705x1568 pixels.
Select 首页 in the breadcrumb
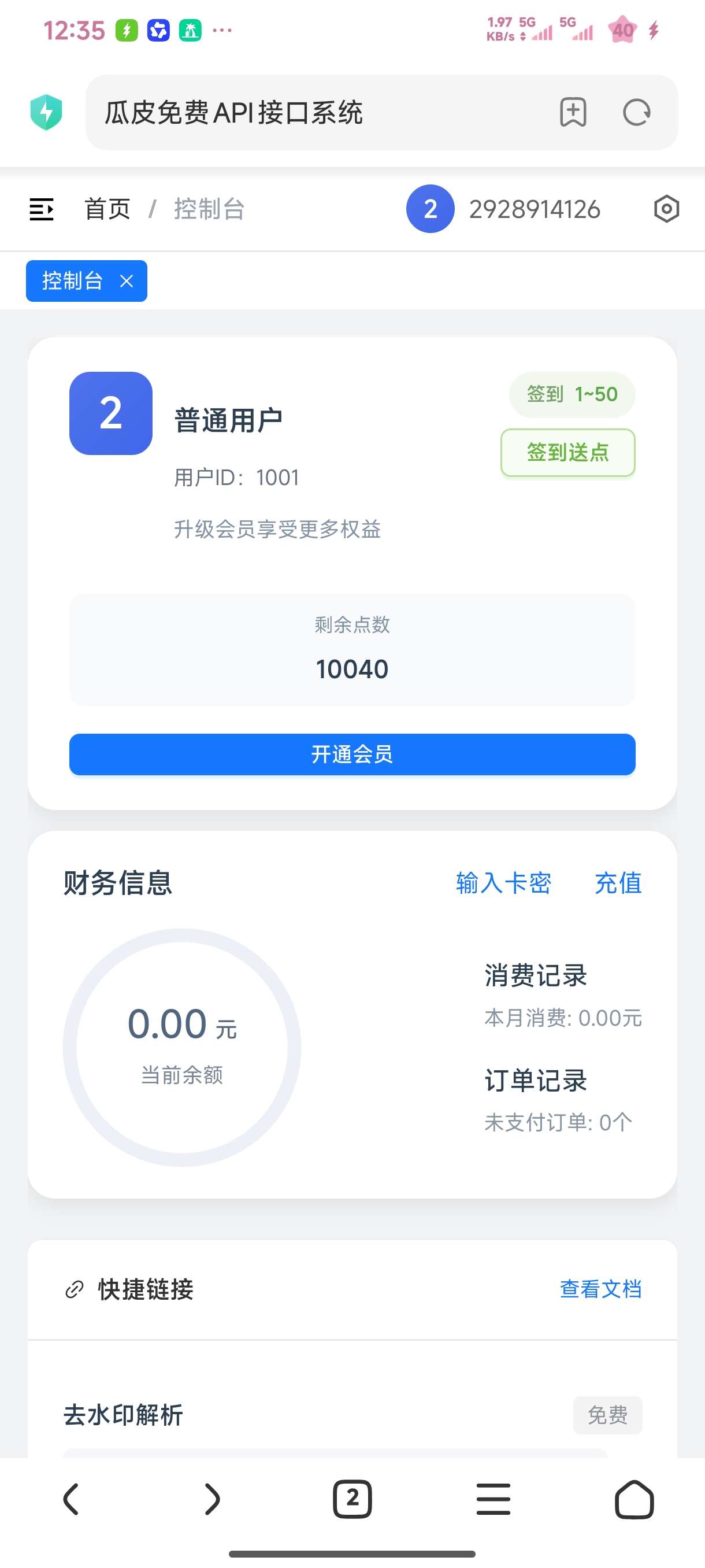point(106,209)
